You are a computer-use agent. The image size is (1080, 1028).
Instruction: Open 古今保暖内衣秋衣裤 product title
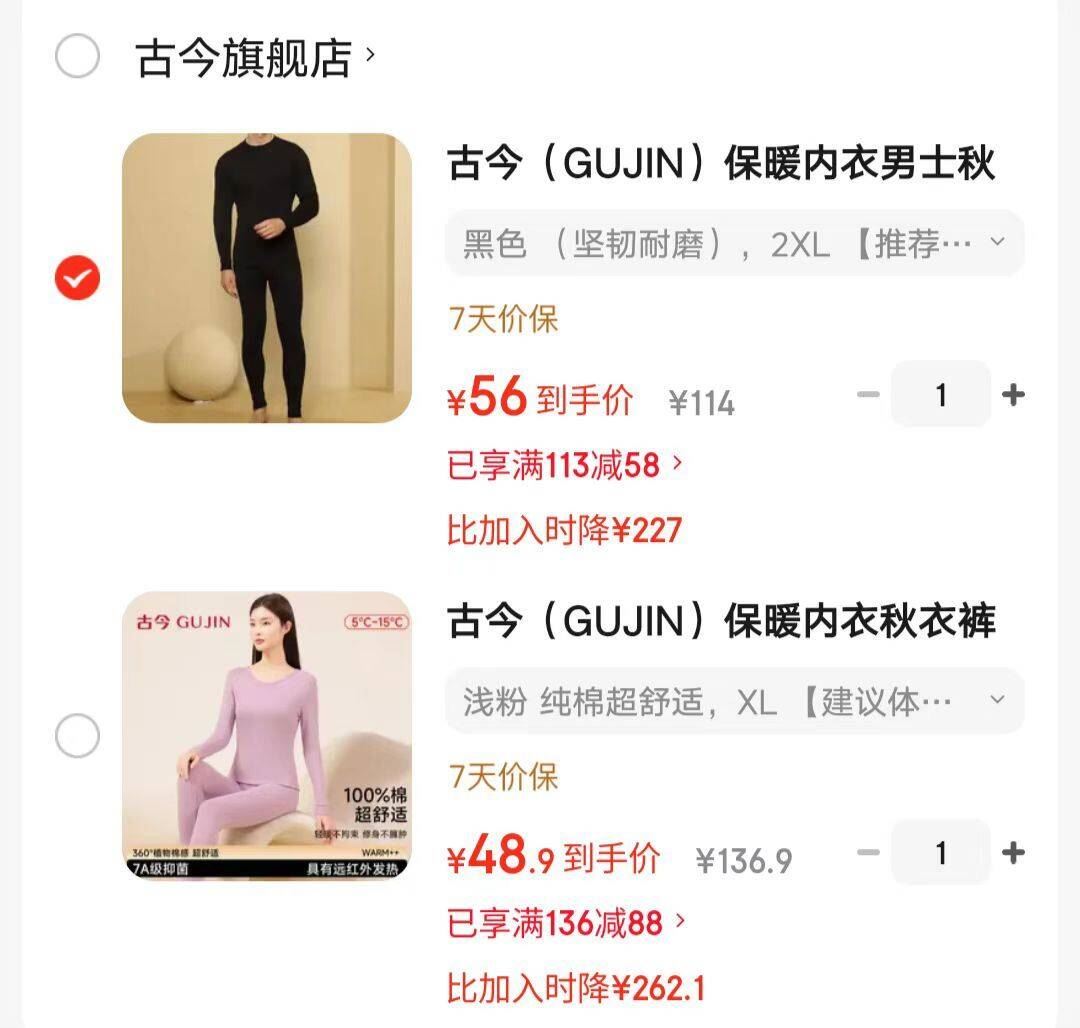coord(720,622)
